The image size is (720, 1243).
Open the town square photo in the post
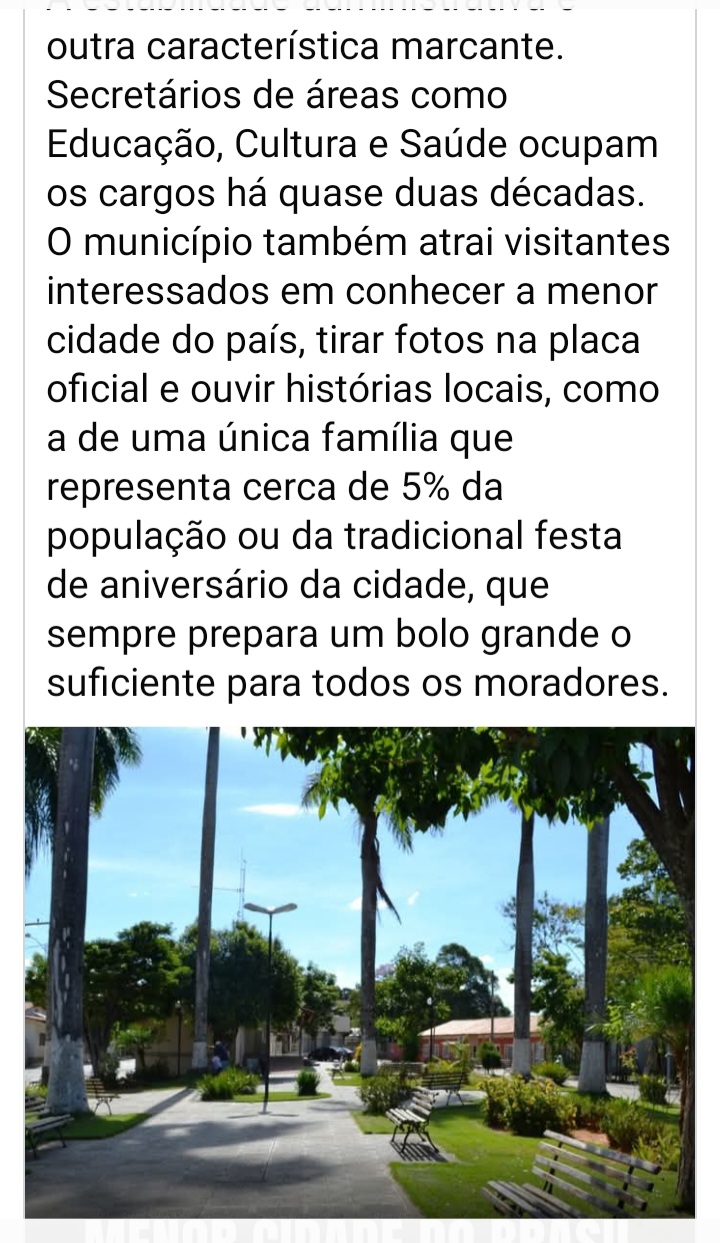360,970
